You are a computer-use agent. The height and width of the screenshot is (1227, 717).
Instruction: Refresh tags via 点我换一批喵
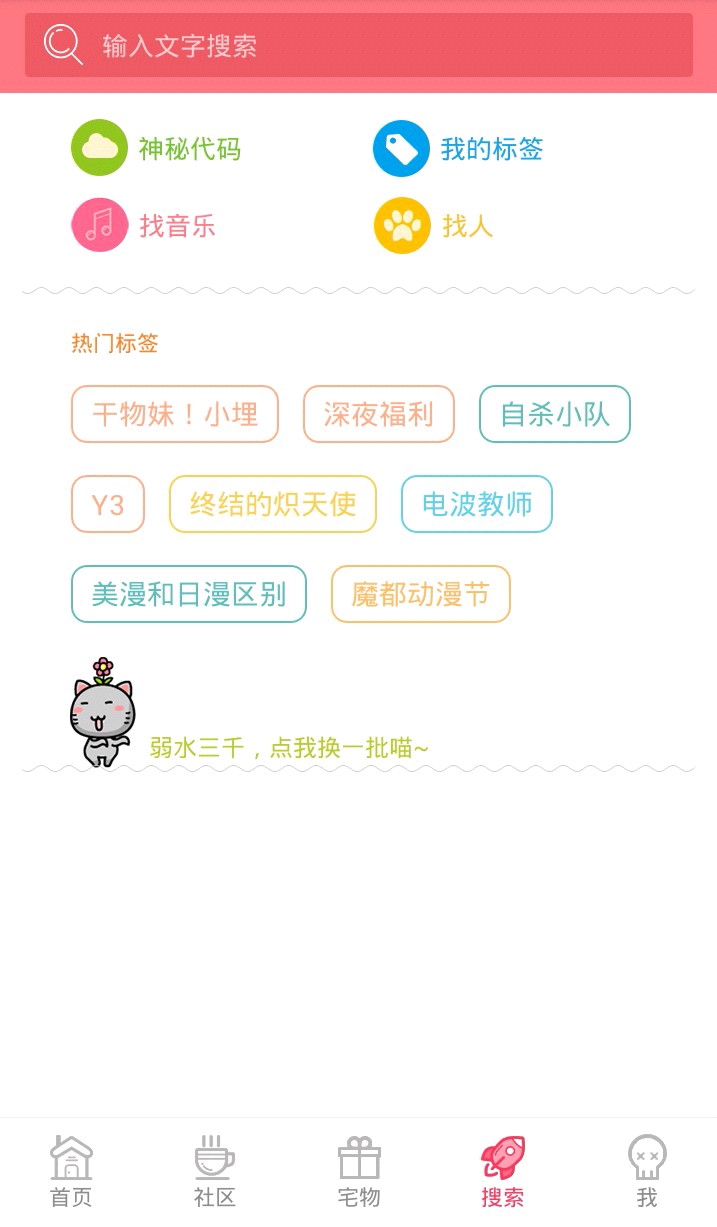pos(288,746)
